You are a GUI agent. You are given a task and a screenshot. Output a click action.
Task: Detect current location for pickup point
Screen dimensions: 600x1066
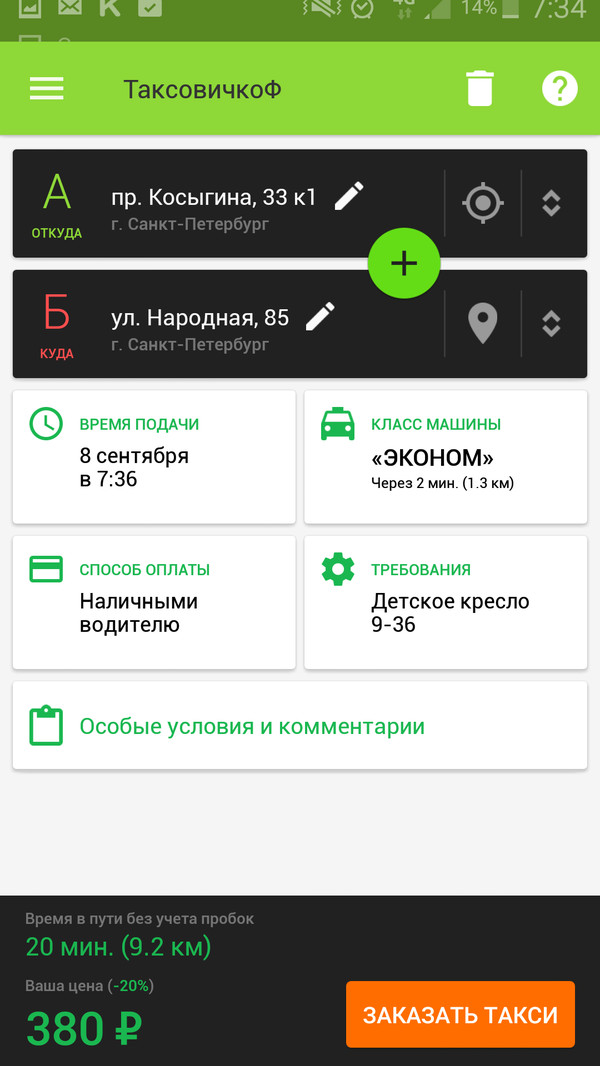point(483,203)
